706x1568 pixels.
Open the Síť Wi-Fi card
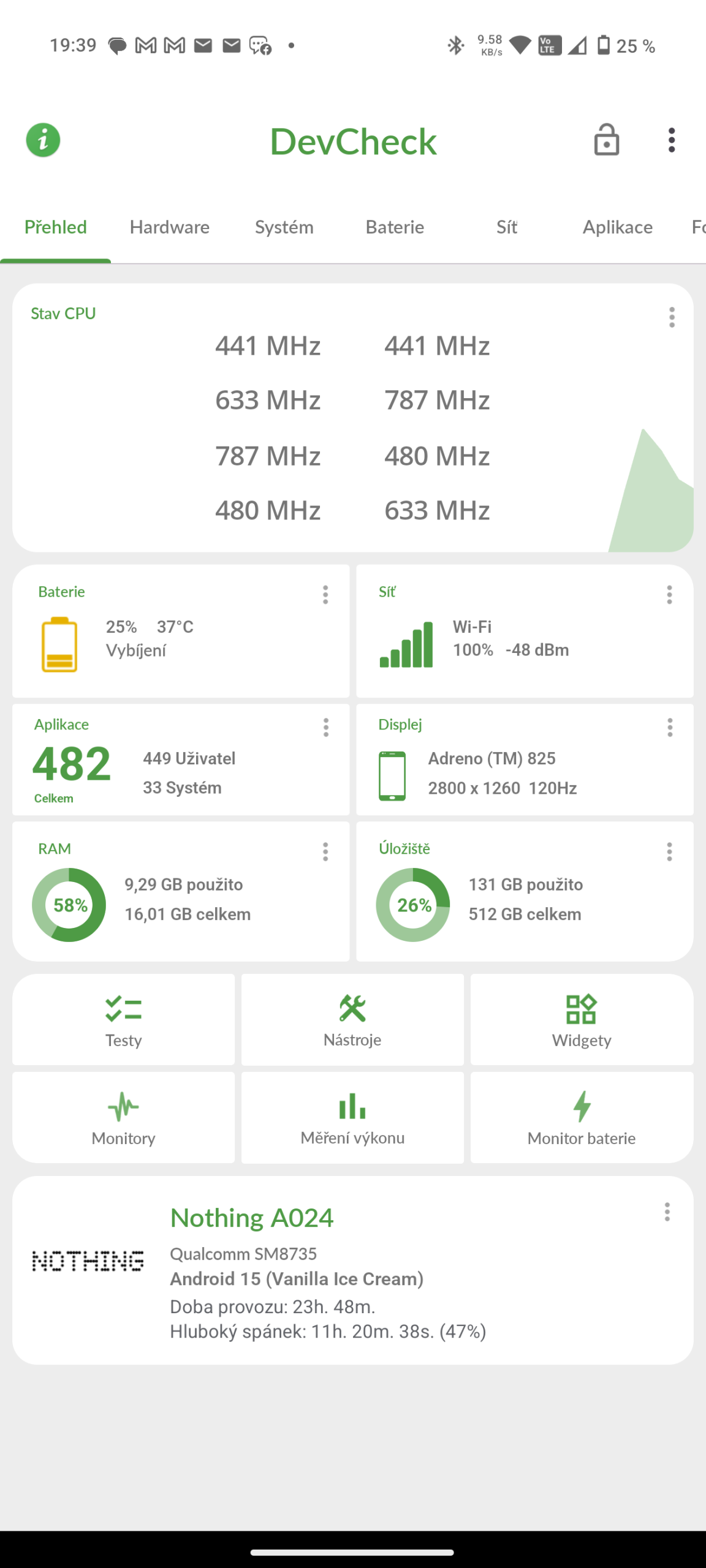coord(525,631)
